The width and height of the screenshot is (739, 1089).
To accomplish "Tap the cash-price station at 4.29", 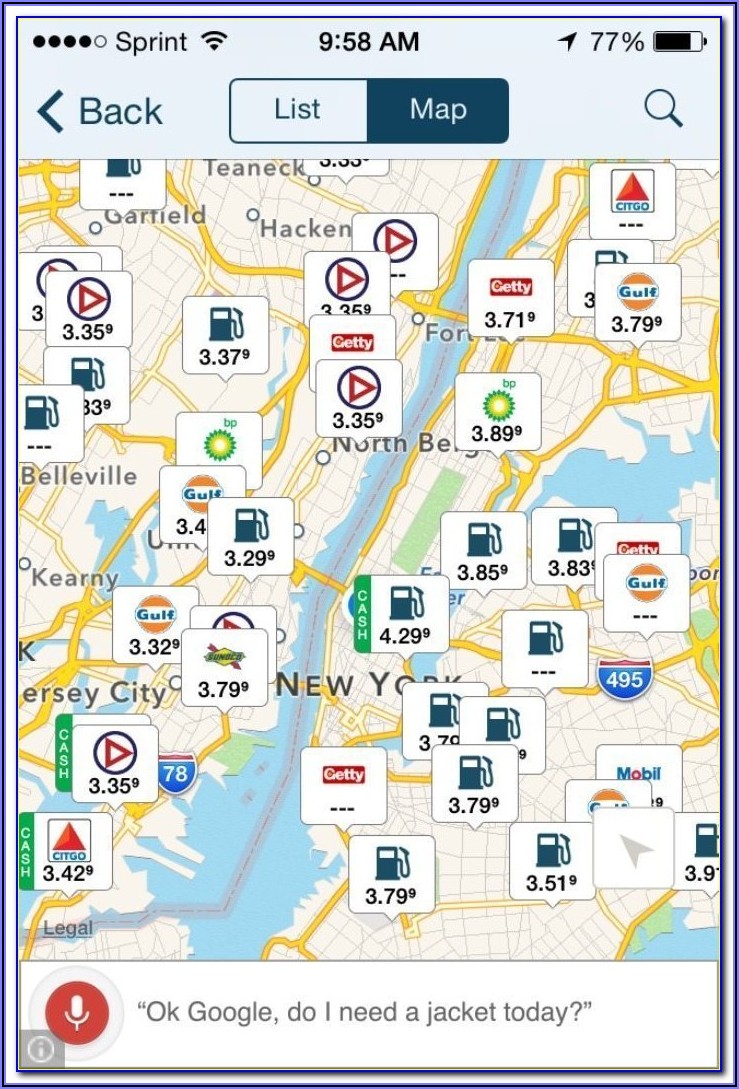I will 405,613.
